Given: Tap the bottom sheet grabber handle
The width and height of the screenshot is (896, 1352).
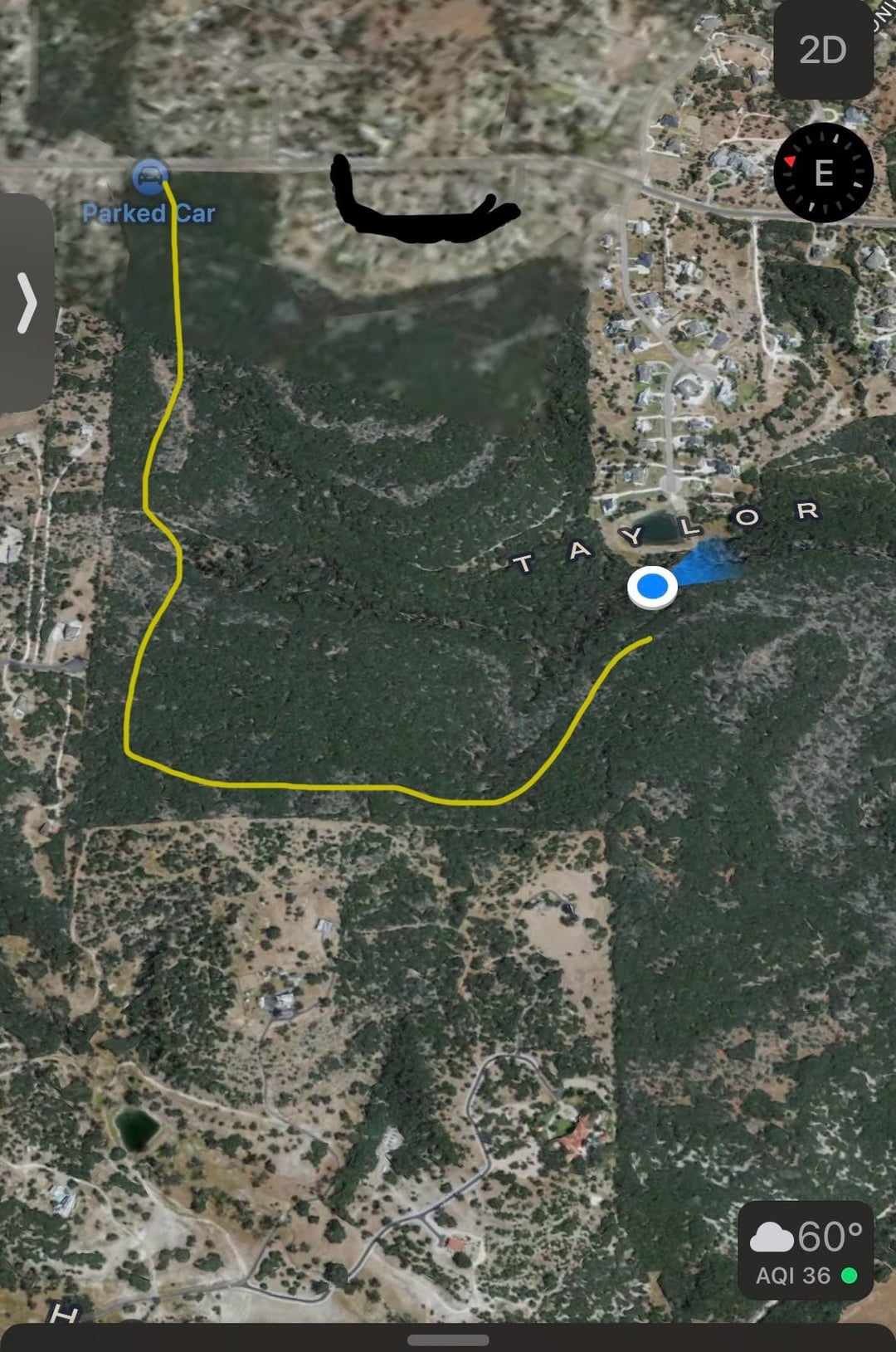Looking at the screenshot, I should click(x=448, y=1340).
